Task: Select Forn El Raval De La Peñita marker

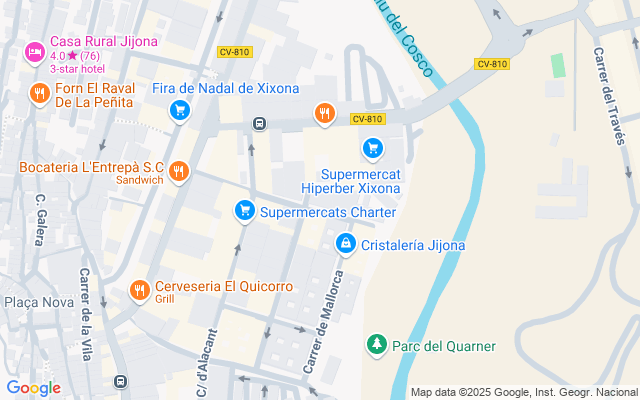Action: (x=40, y=95)
